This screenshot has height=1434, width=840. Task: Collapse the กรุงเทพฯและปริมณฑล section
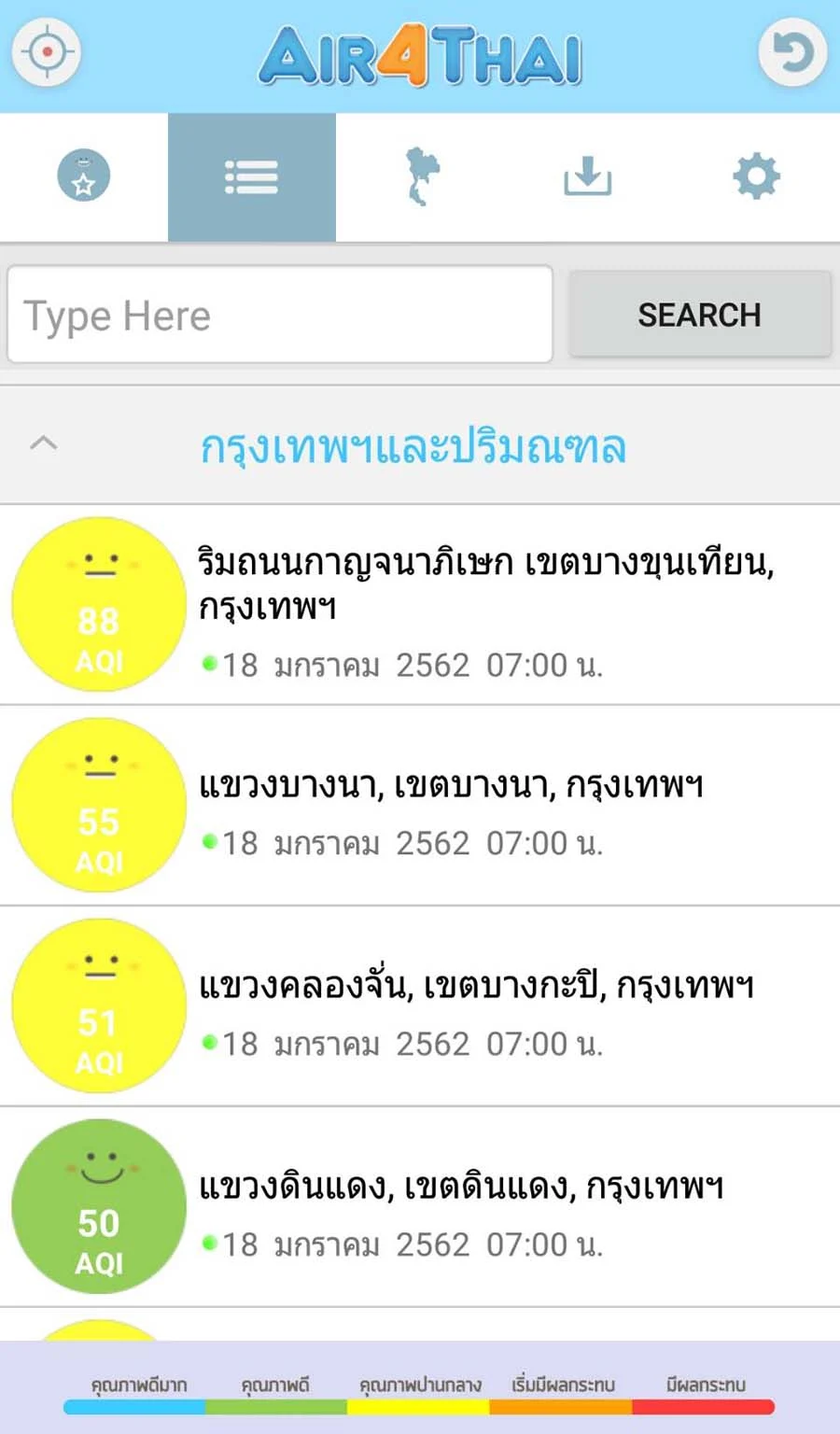tap(420, 445)
